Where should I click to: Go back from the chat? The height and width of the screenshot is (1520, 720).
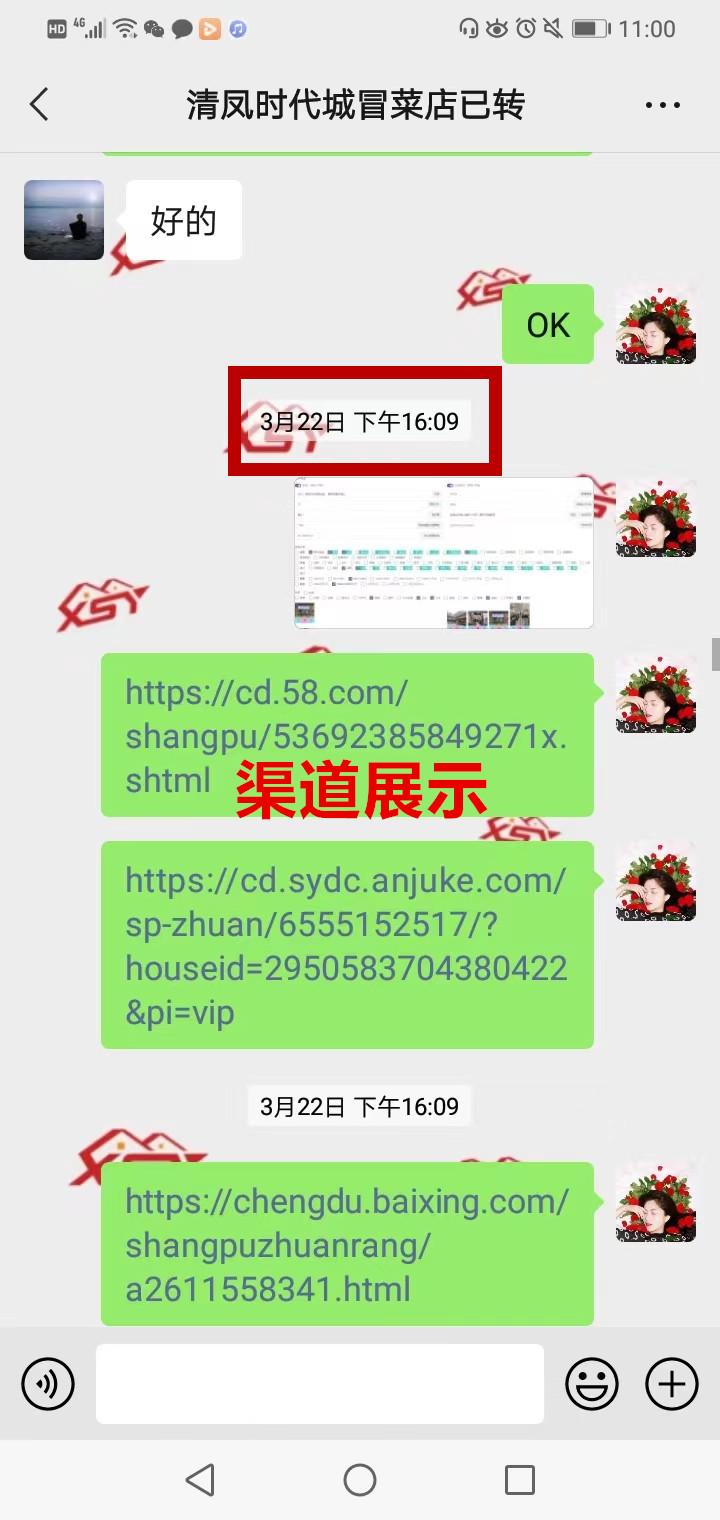39,105
